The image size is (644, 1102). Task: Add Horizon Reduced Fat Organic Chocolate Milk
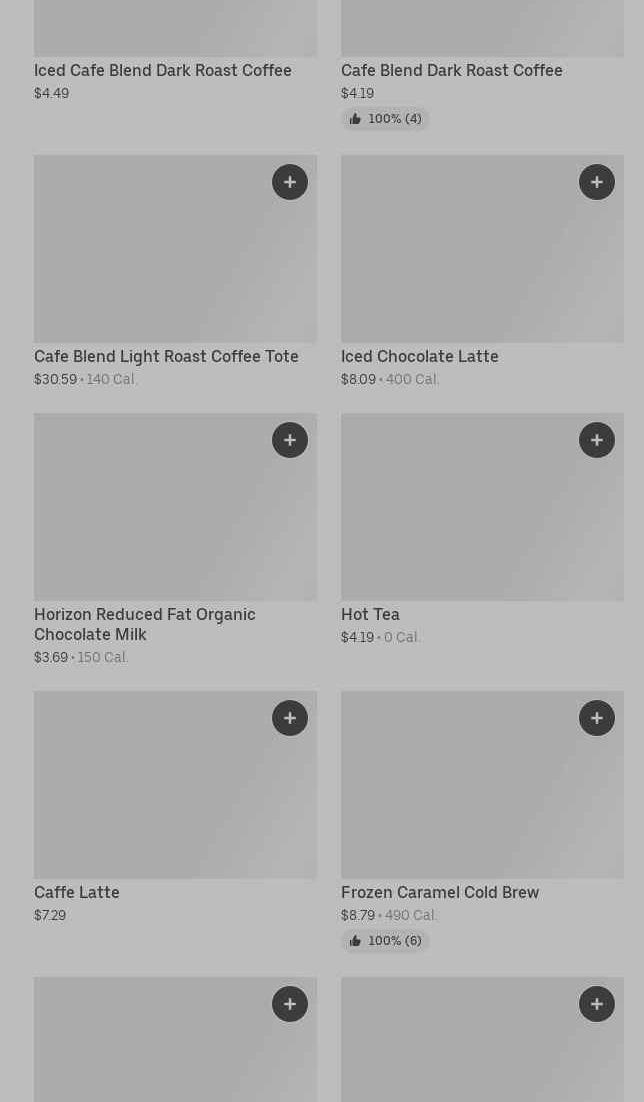coord(290,440)
